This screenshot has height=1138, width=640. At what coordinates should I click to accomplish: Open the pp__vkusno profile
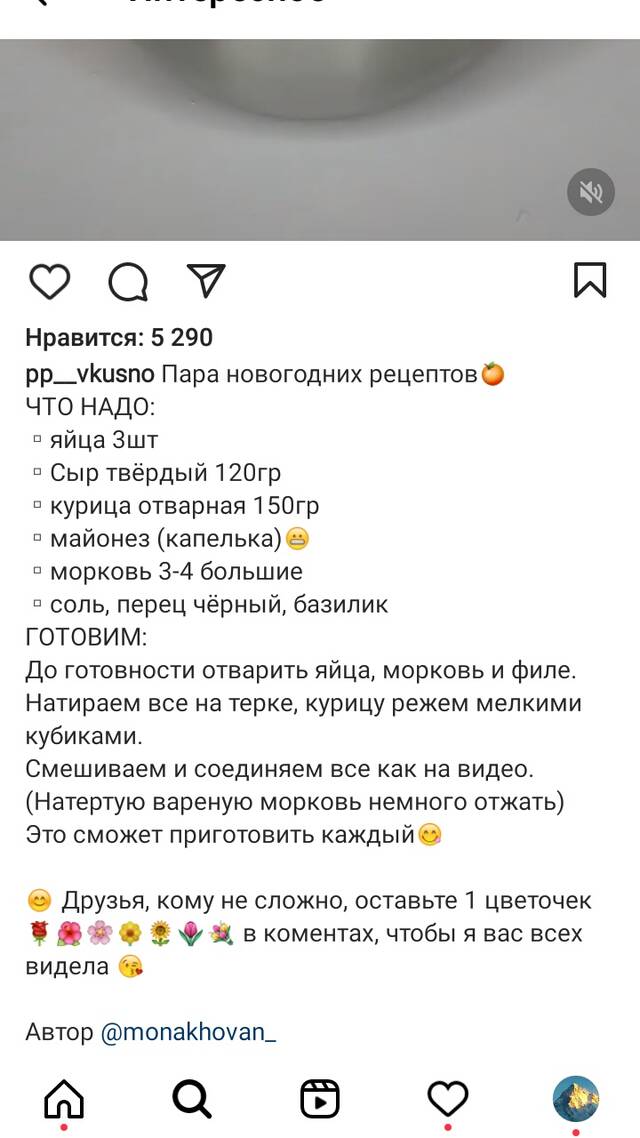coord(90,374)
